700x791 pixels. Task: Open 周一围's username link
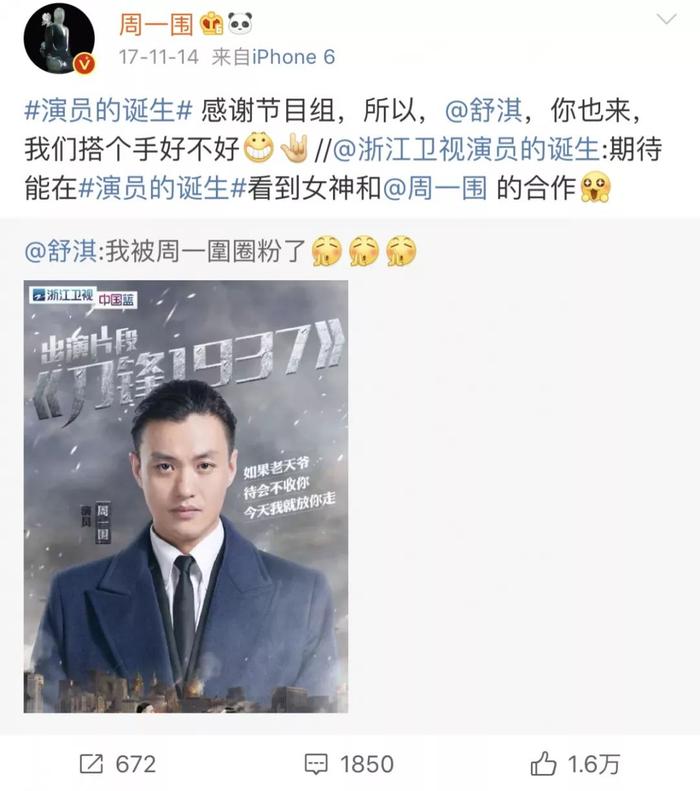[156, 24]
